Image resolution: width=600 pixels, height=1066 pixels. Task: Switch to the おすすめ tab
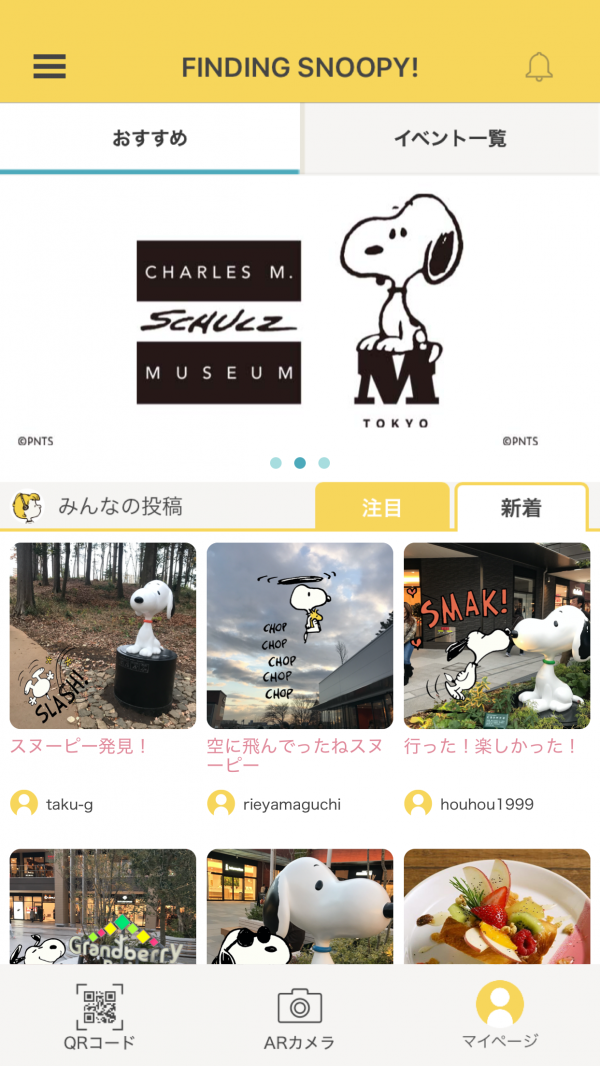(x=150, y=138)
